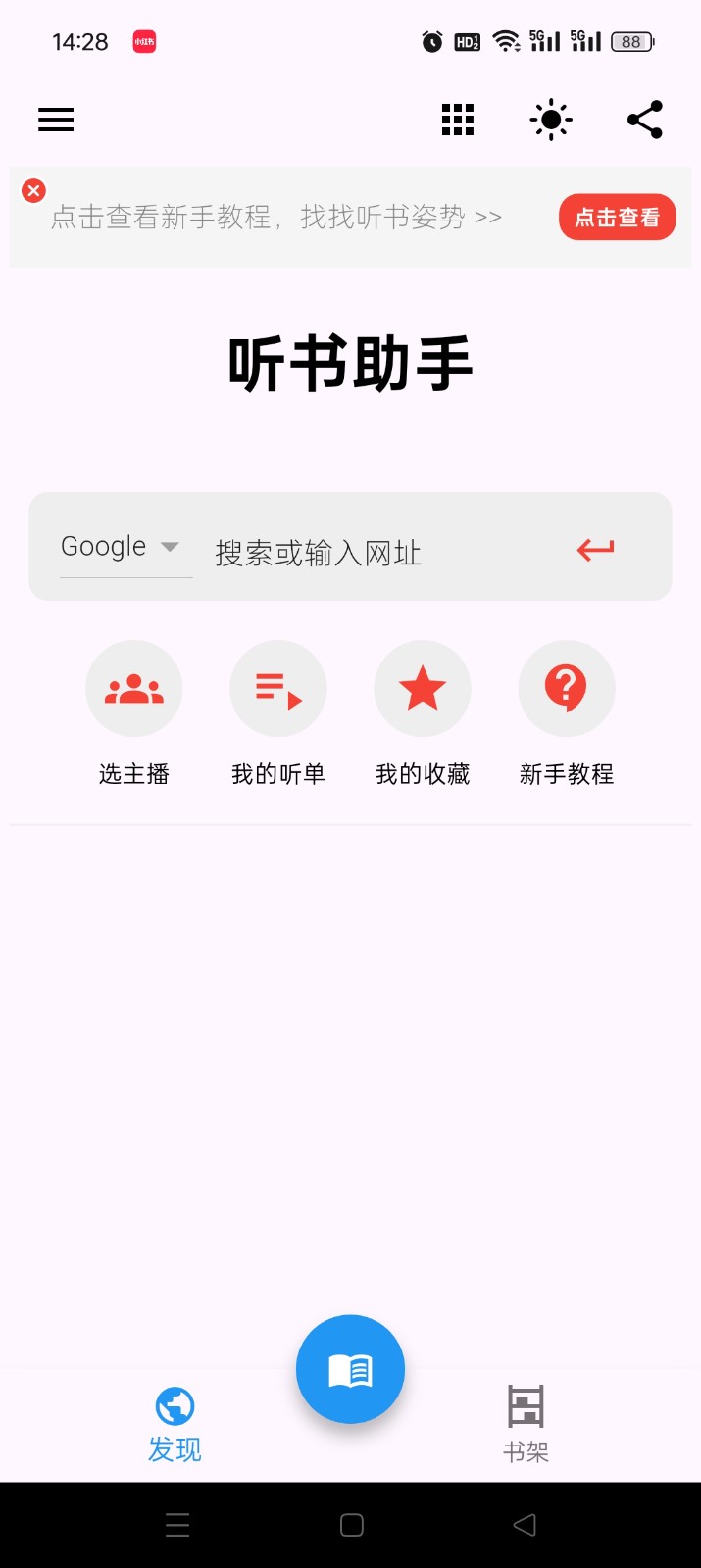Open the hamburger drawer menu
The width and height of the screenshot is (701, 1568).
tap(56, 120)
